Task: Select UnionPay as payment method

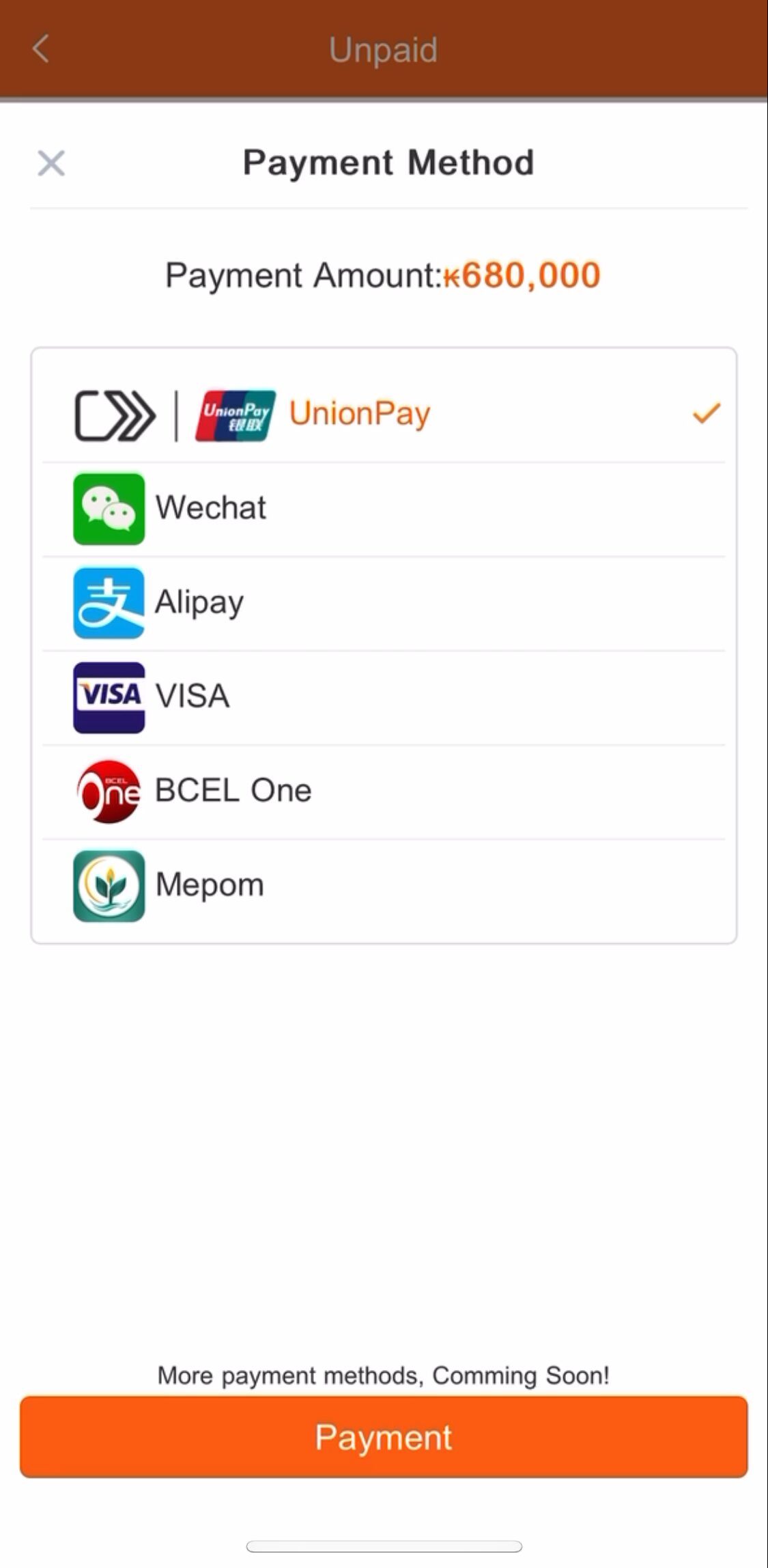Action: pos(384,414)
